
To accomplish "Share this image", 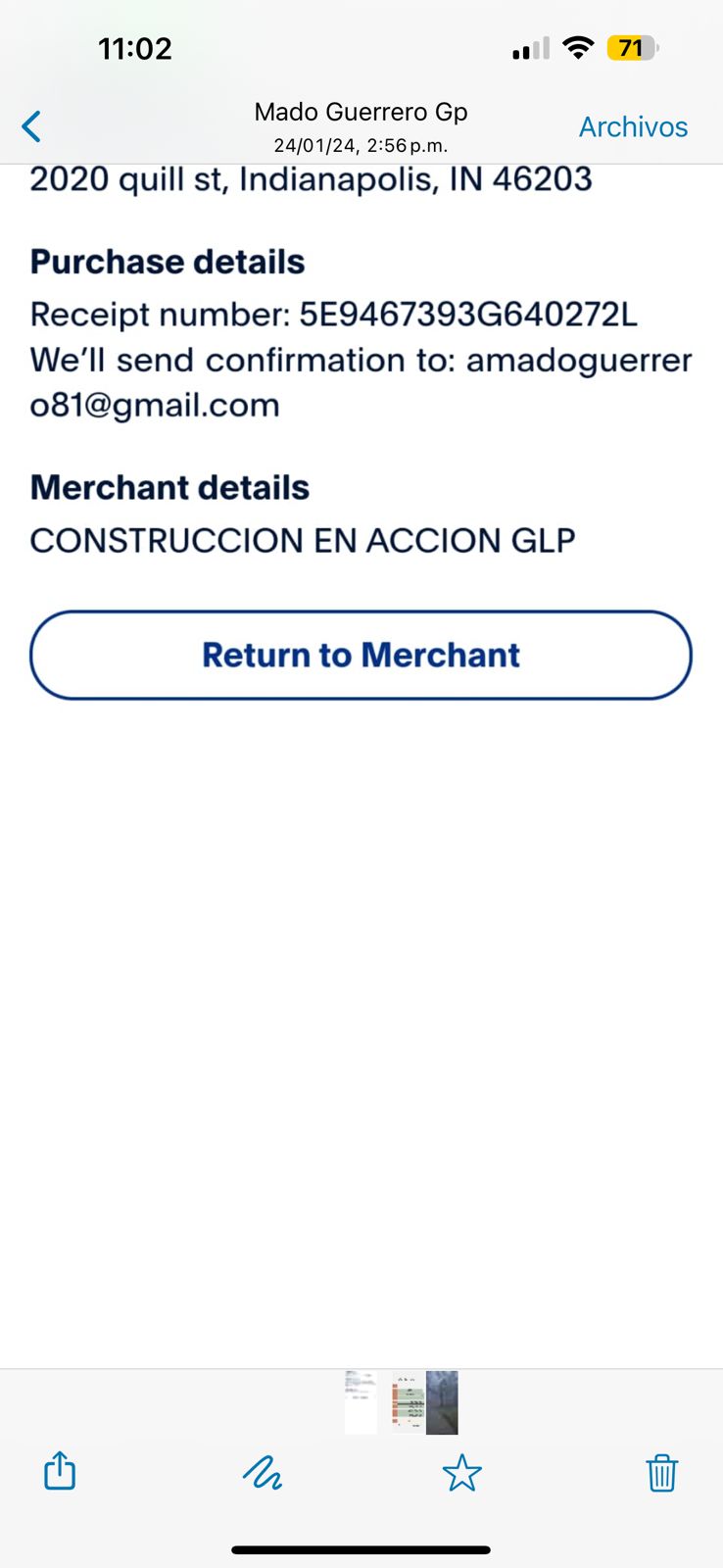I will click(x=60, y=1471).
